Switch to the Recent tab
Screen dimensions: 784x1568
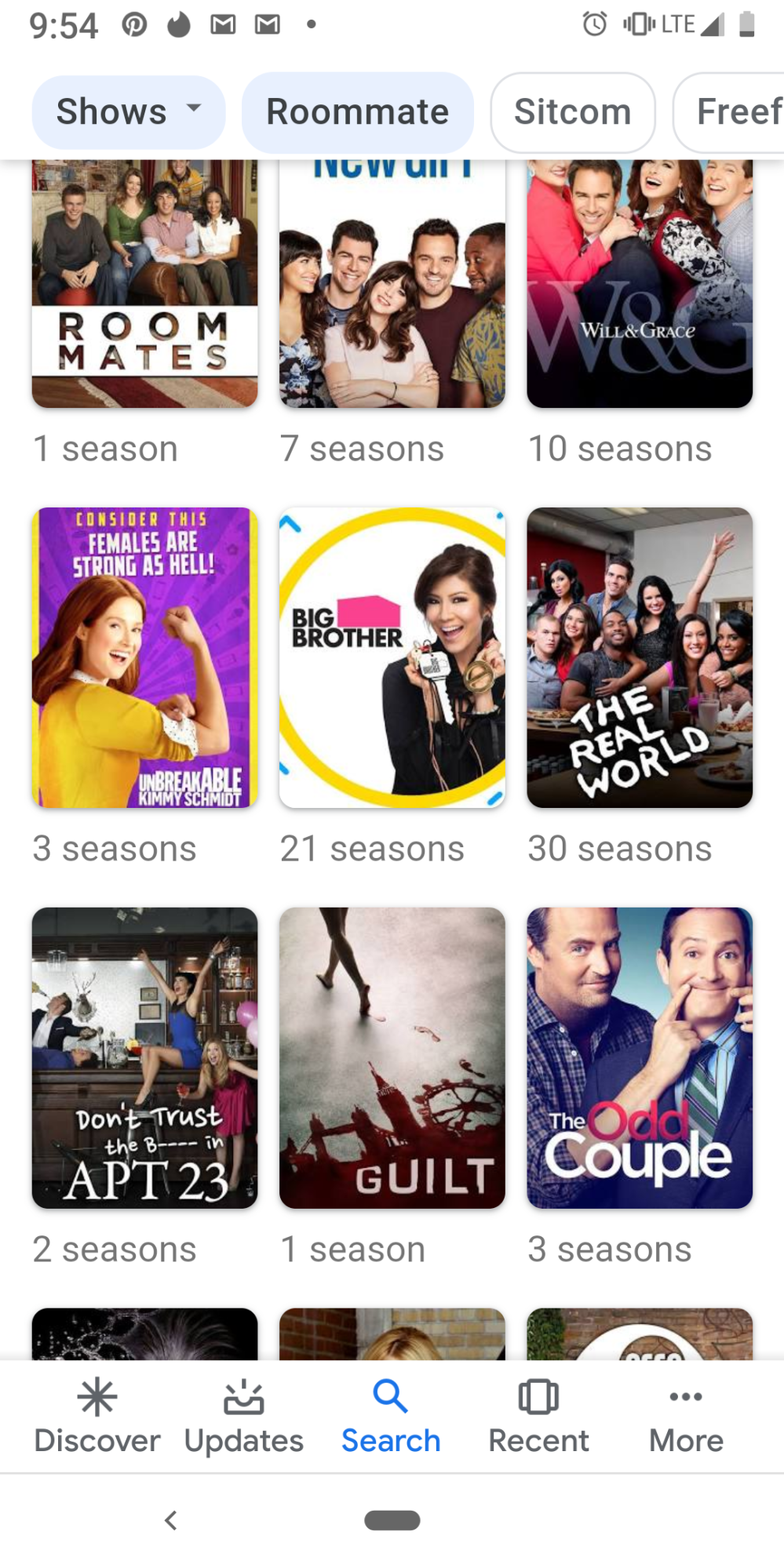click(538, 1416)
